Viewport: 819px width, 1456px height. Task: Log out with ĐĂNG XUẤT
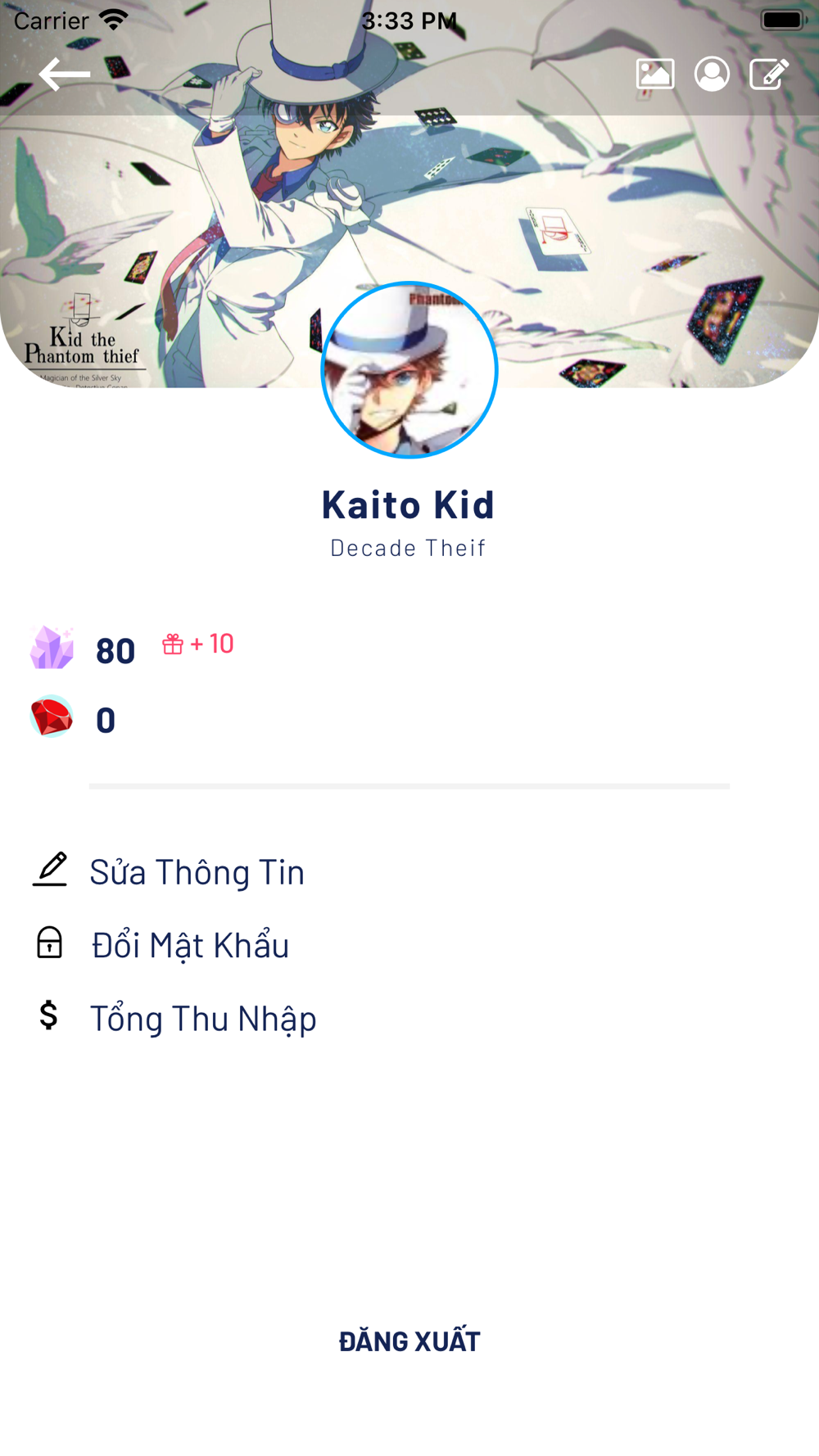click(409, 1341)
